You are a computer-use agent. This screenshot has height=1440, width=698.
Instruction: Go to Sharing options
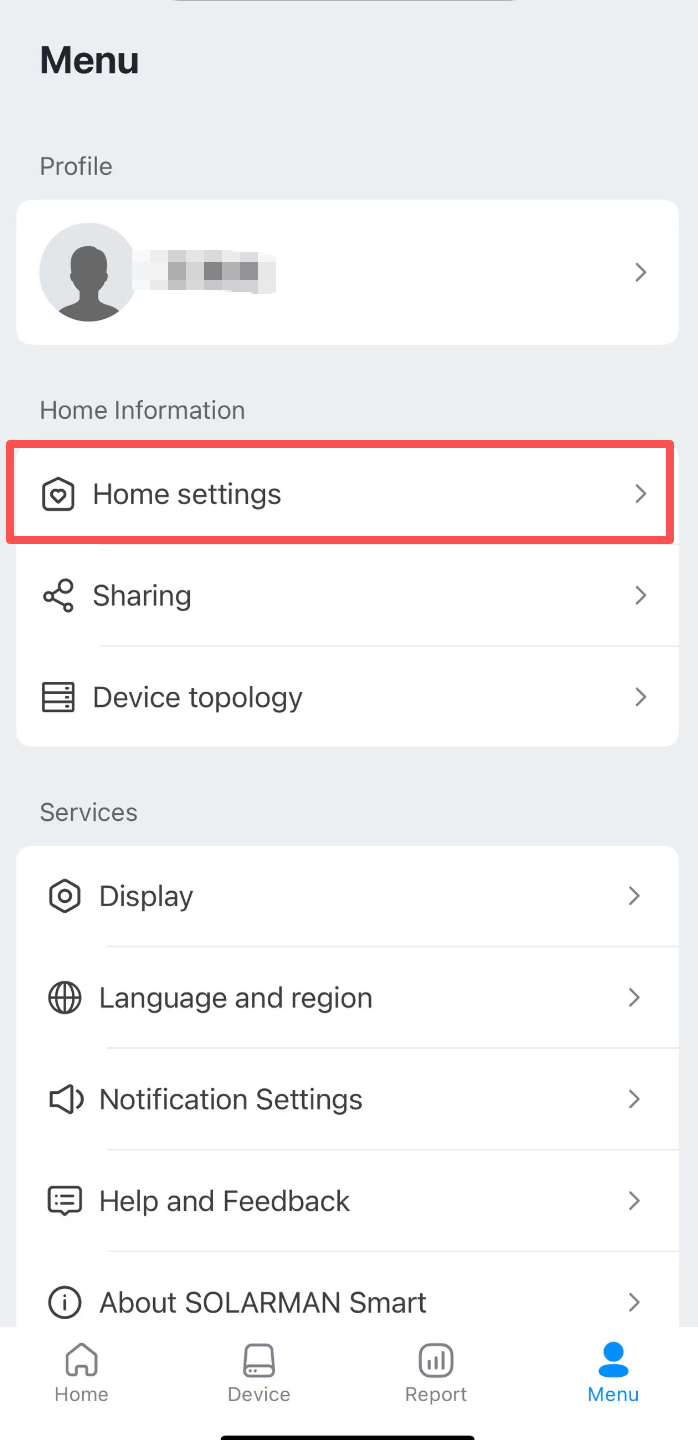[347, 596]
